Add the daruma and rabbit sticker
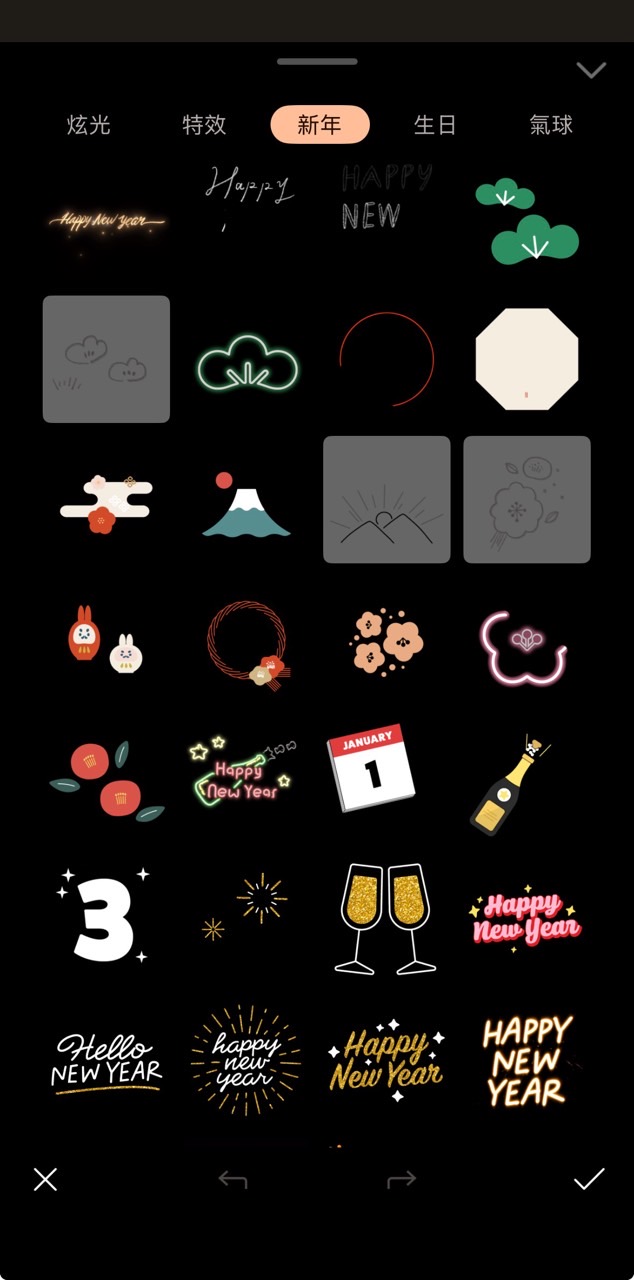634x1280 pixels. point(106,641)
